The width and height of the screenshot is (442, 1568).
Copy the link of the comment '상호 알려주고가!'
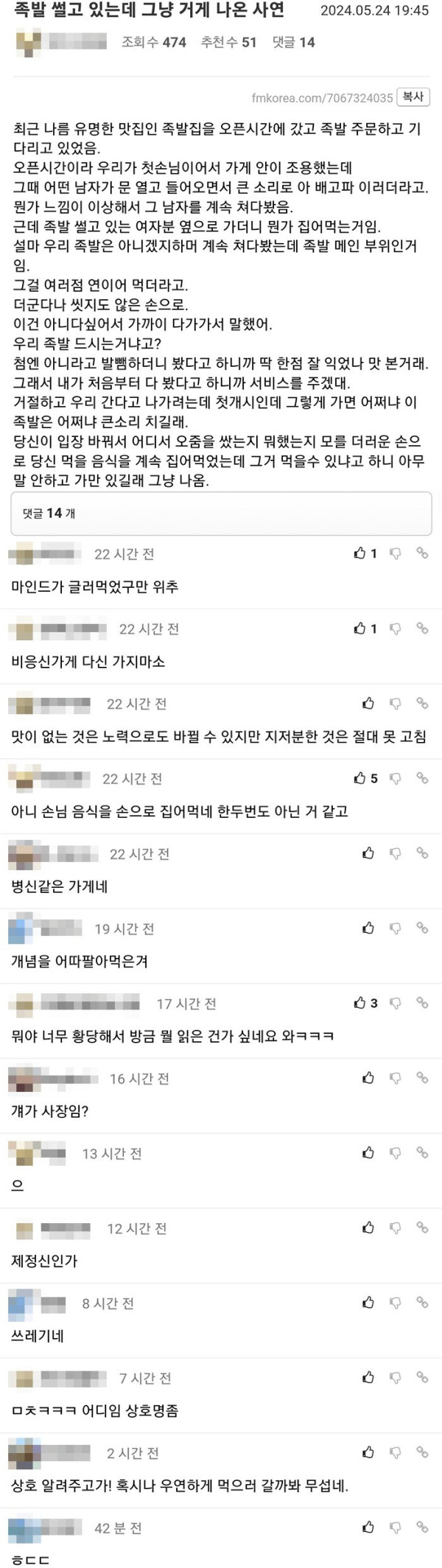(x=422, y=1452)
